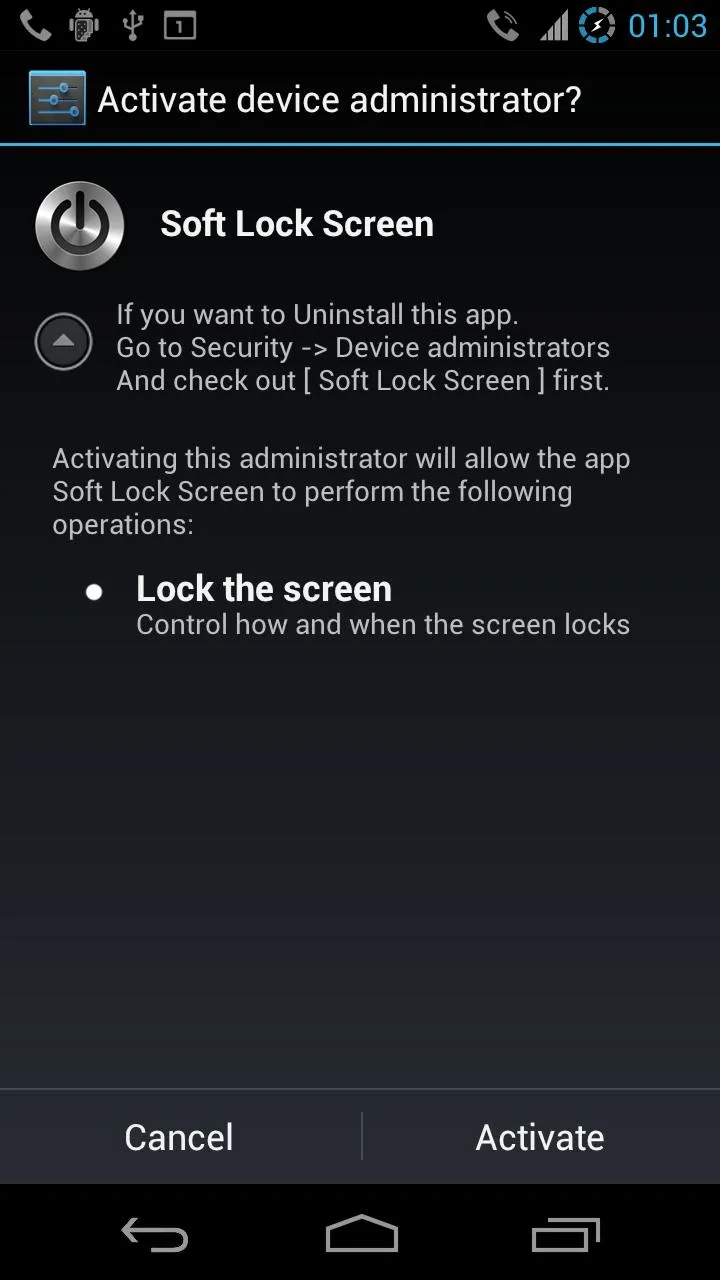
Task: Tap the USB debugging Android icon in status bar
Action: (84, 25)
